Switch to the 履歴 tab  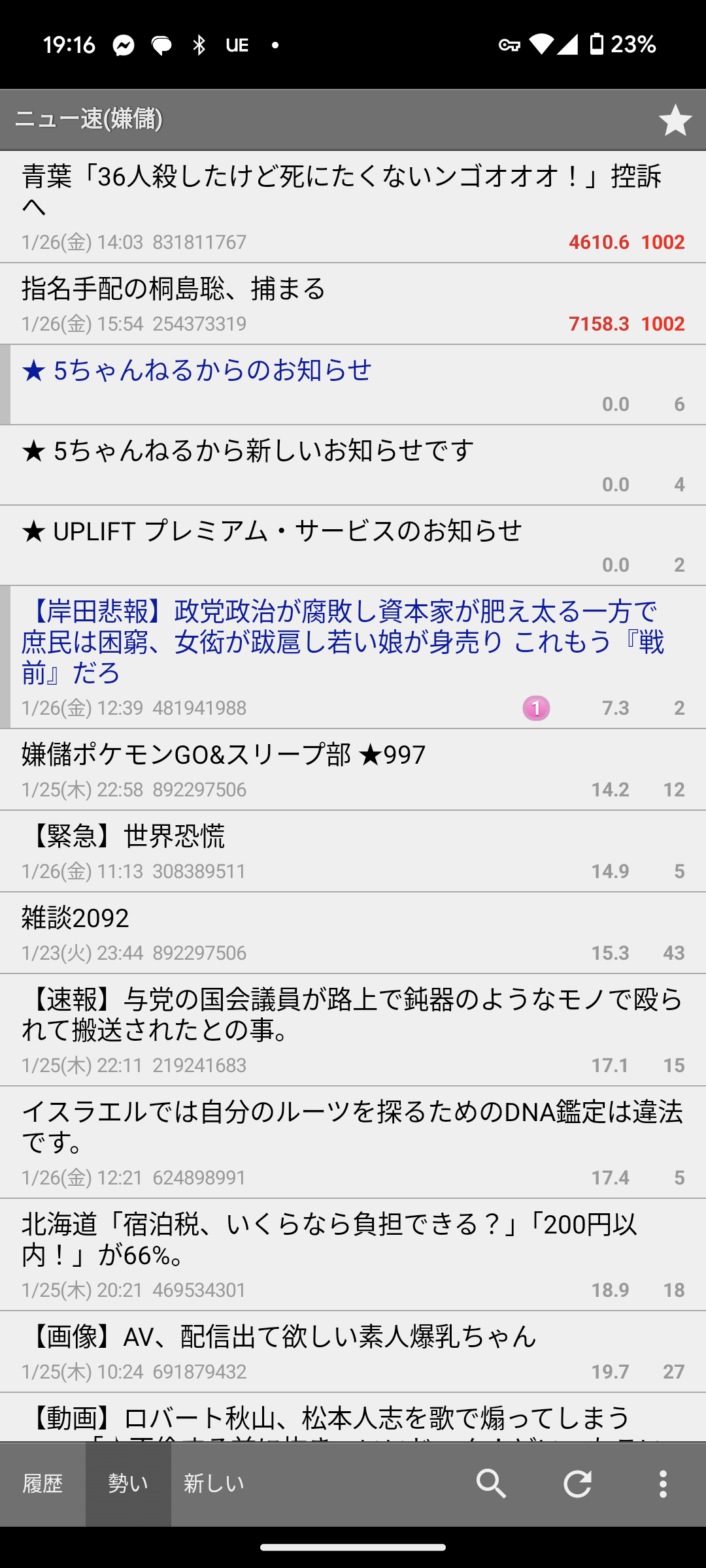coord(42,1484)
